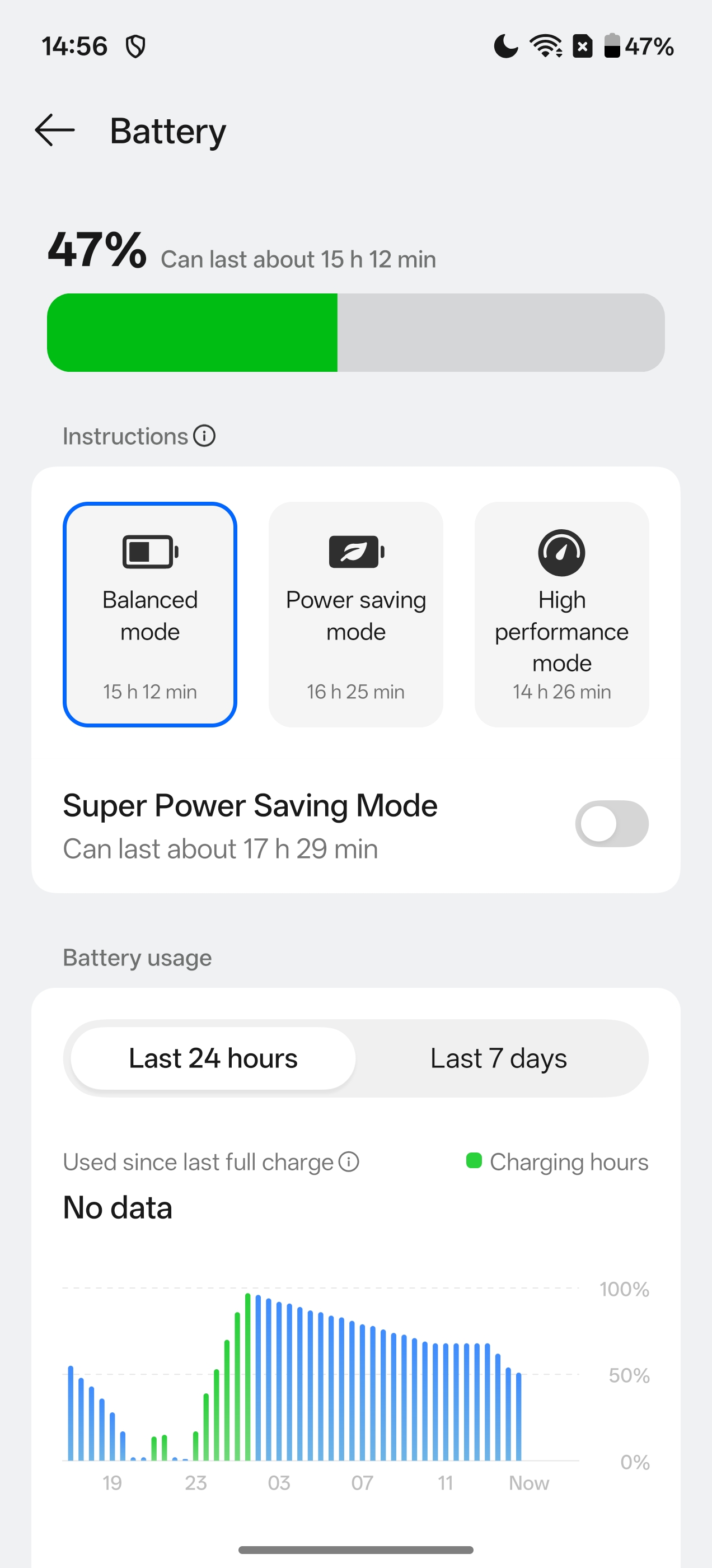The width and height of the screenshot is (712, 1568).
Task: Go back from the Battery screen
Action: click(55, 130)
